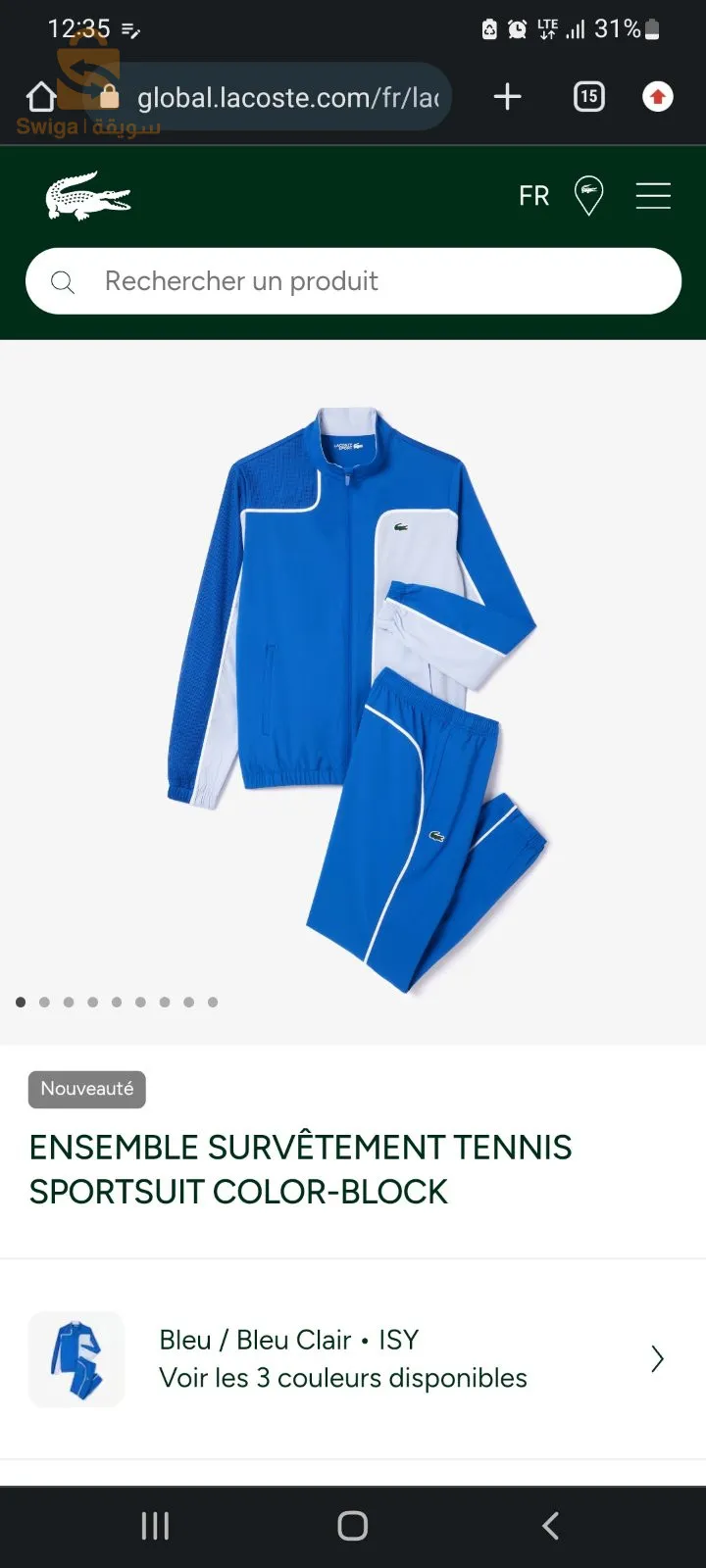Tap the browser update arrow icon
706x1568 pixels.
657,96
